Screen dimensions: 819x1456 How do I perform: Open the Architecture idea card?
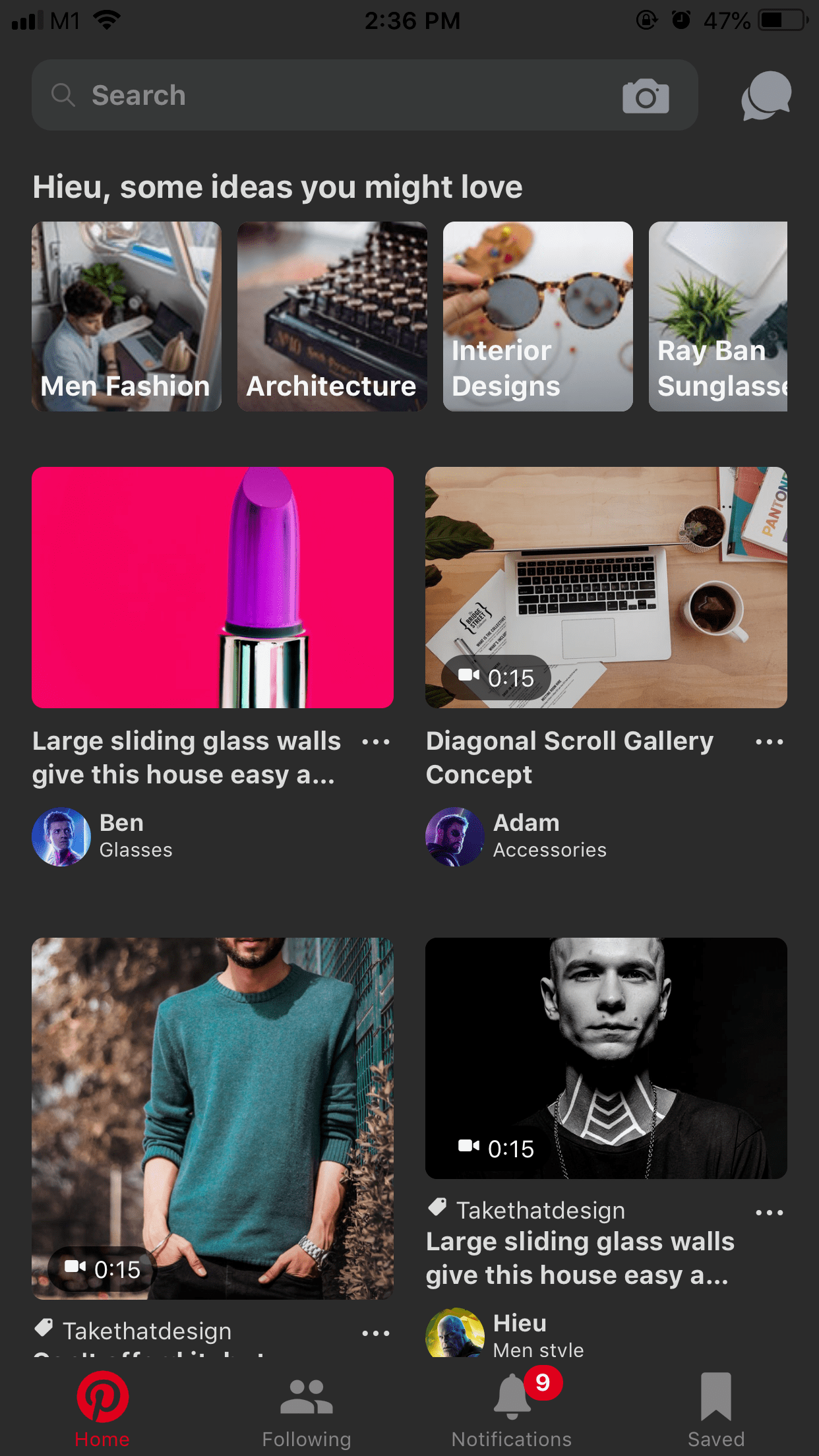pyautogui.click(x=331, y=317)
